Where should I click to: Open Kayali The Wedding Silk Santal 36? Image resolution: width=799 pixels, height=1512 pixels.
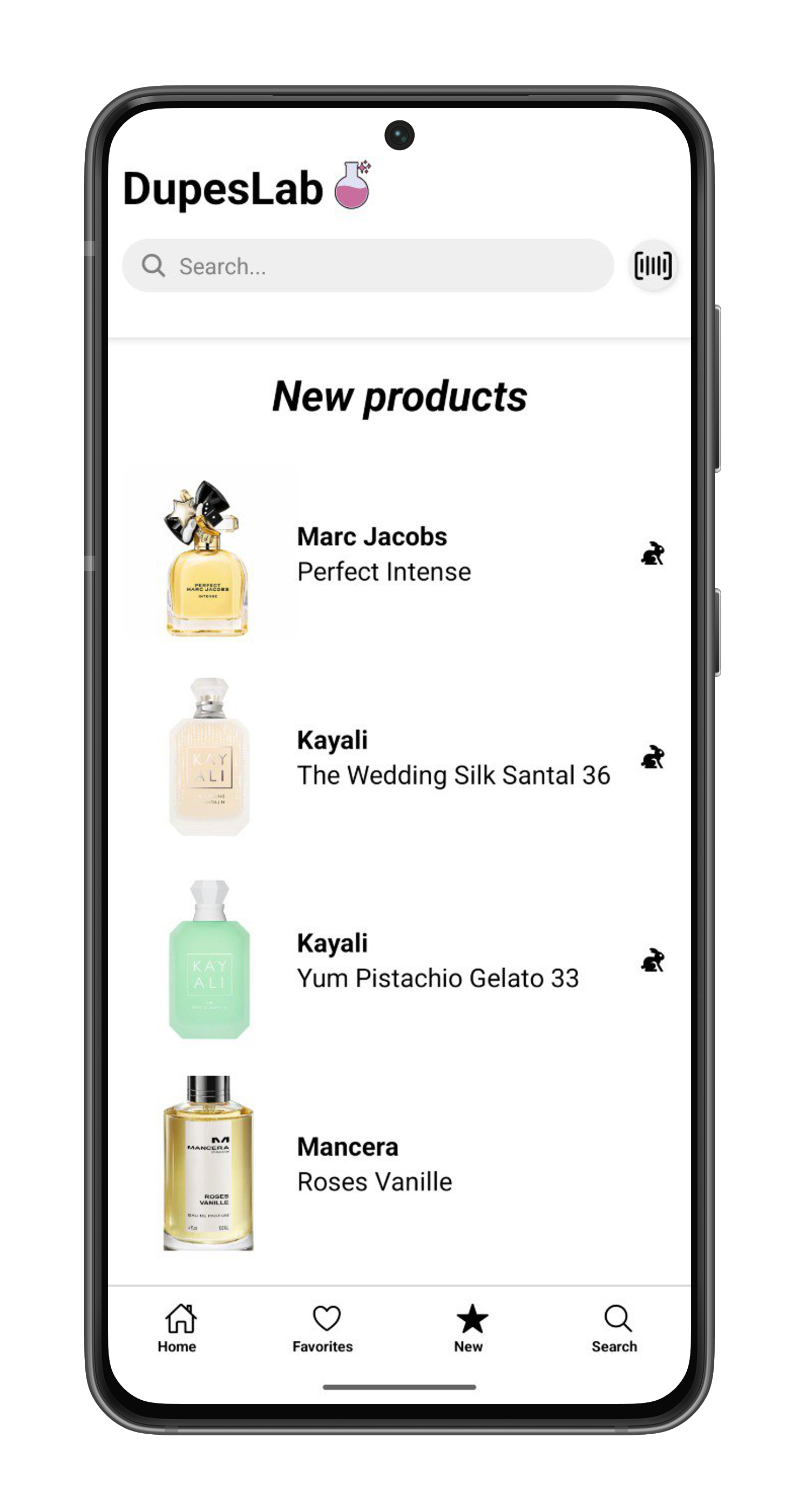pos(453,758)
